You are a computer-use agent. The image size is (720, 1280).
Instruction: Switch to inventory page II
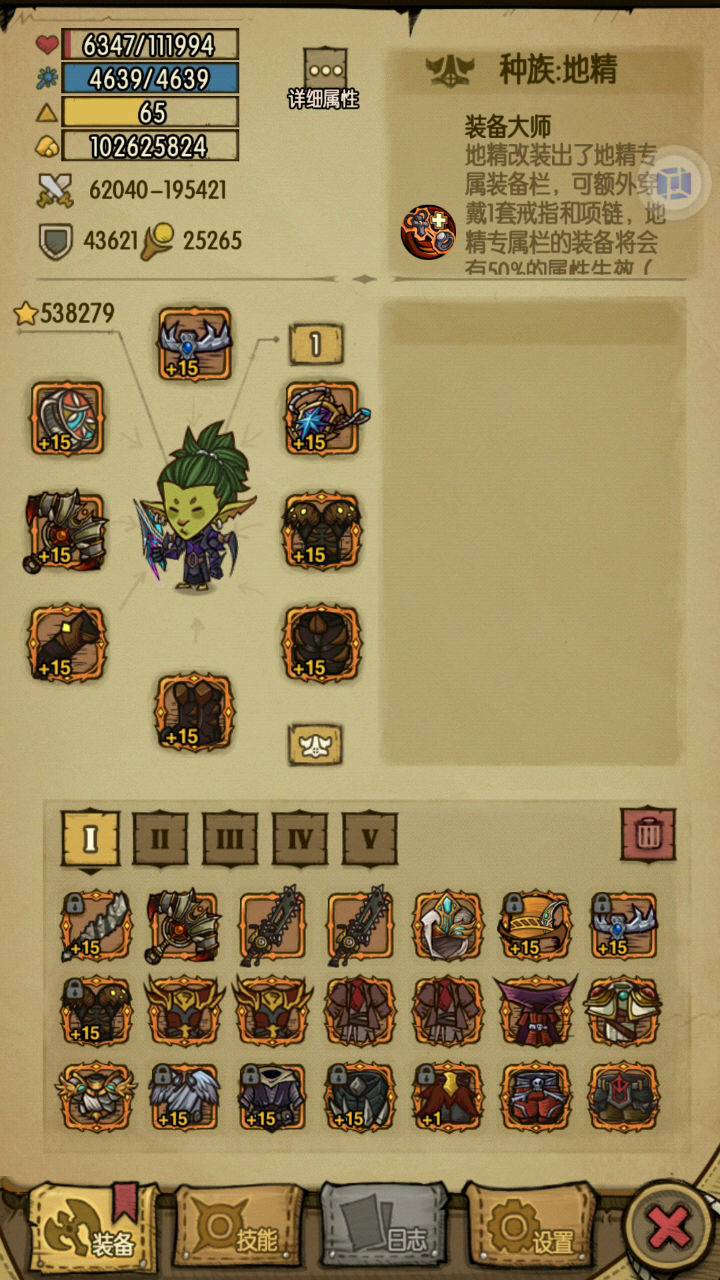(x=160, y=838)
